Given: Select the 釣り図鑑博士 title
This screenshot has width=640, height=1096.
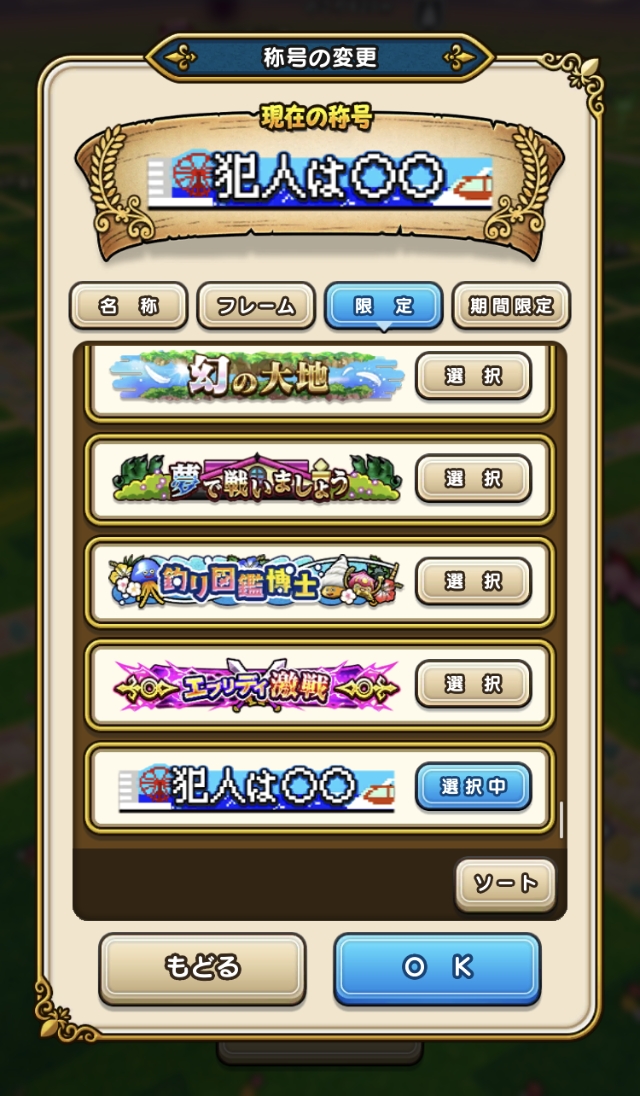Looking at the screenshot, I should [474, 581].
